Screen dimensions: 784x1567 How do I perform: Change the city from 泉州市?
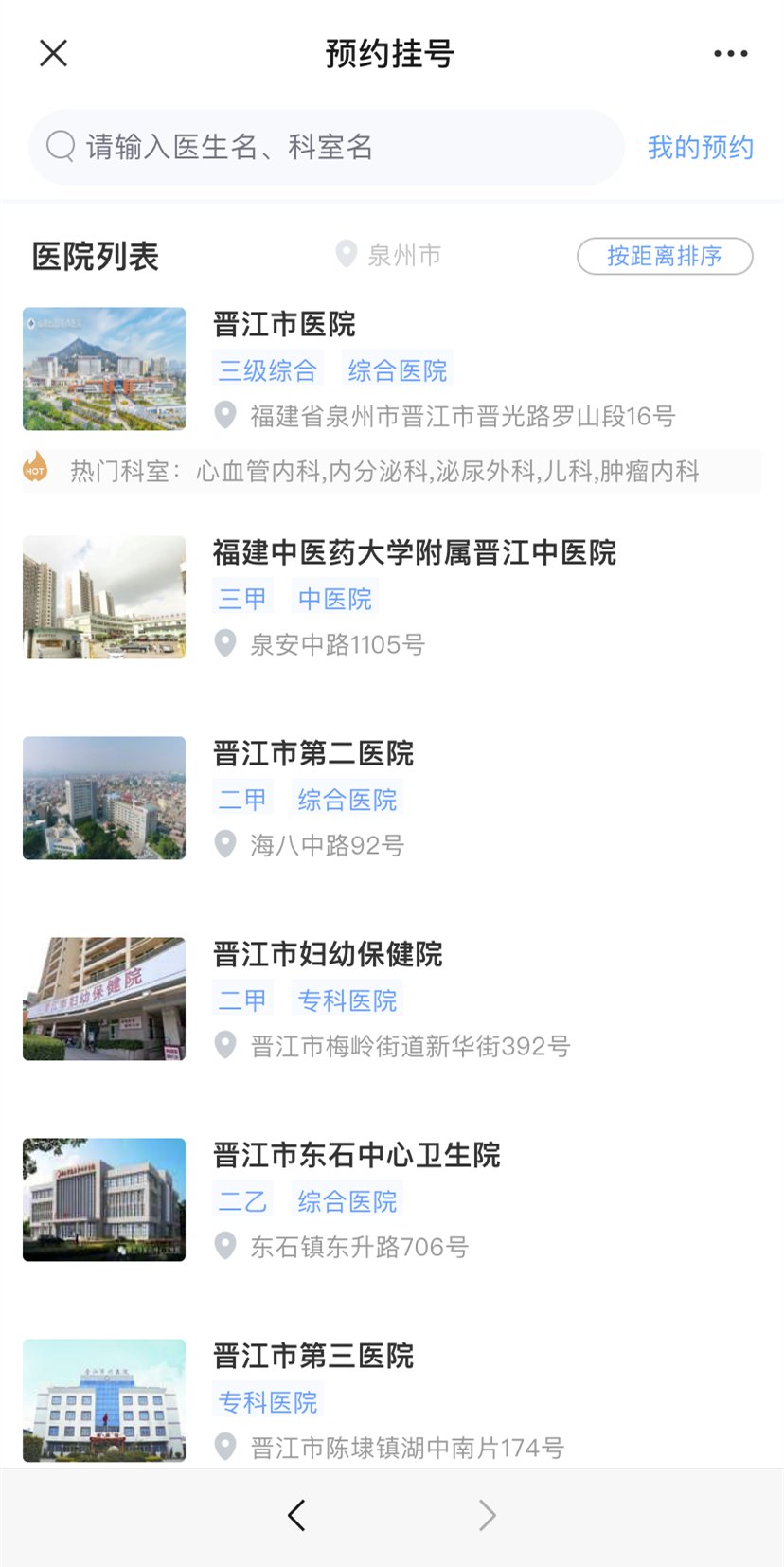click(x=390, y=255)
